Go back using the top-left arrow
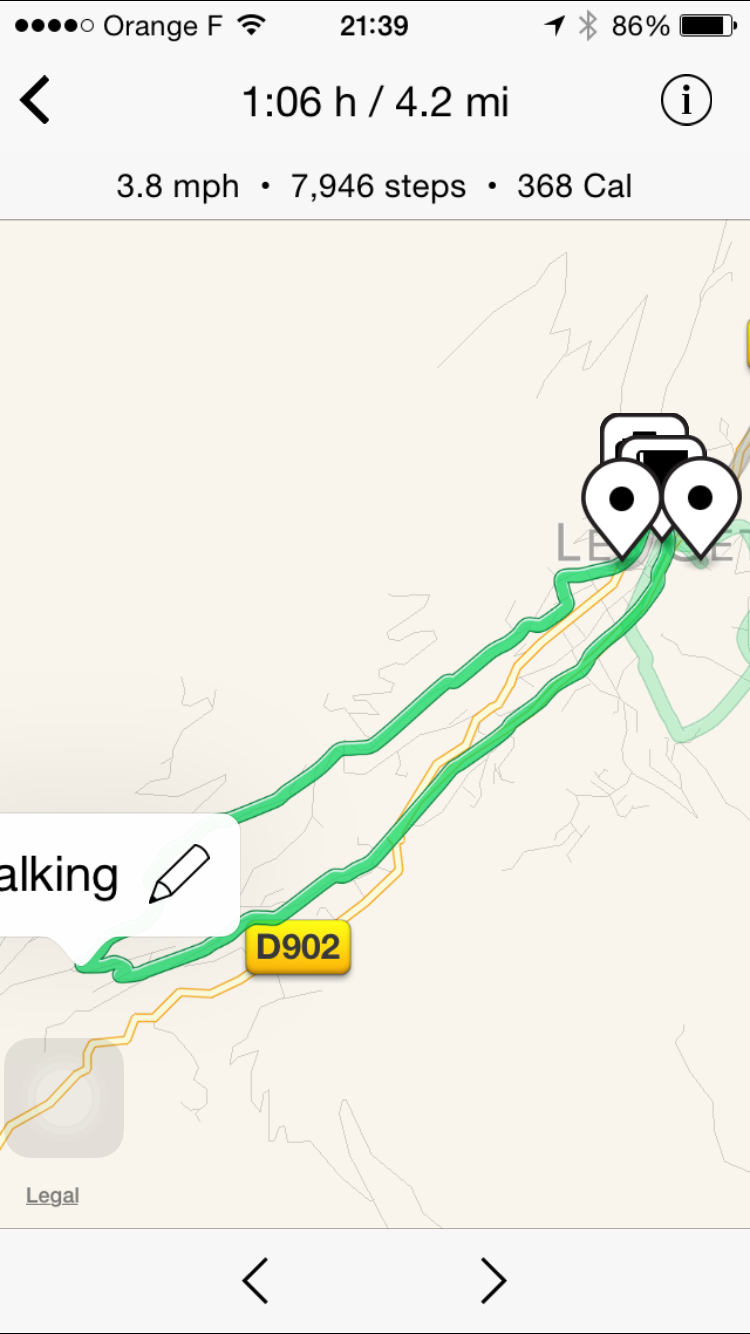The image size is (750, 1334). tap(35, 101)
